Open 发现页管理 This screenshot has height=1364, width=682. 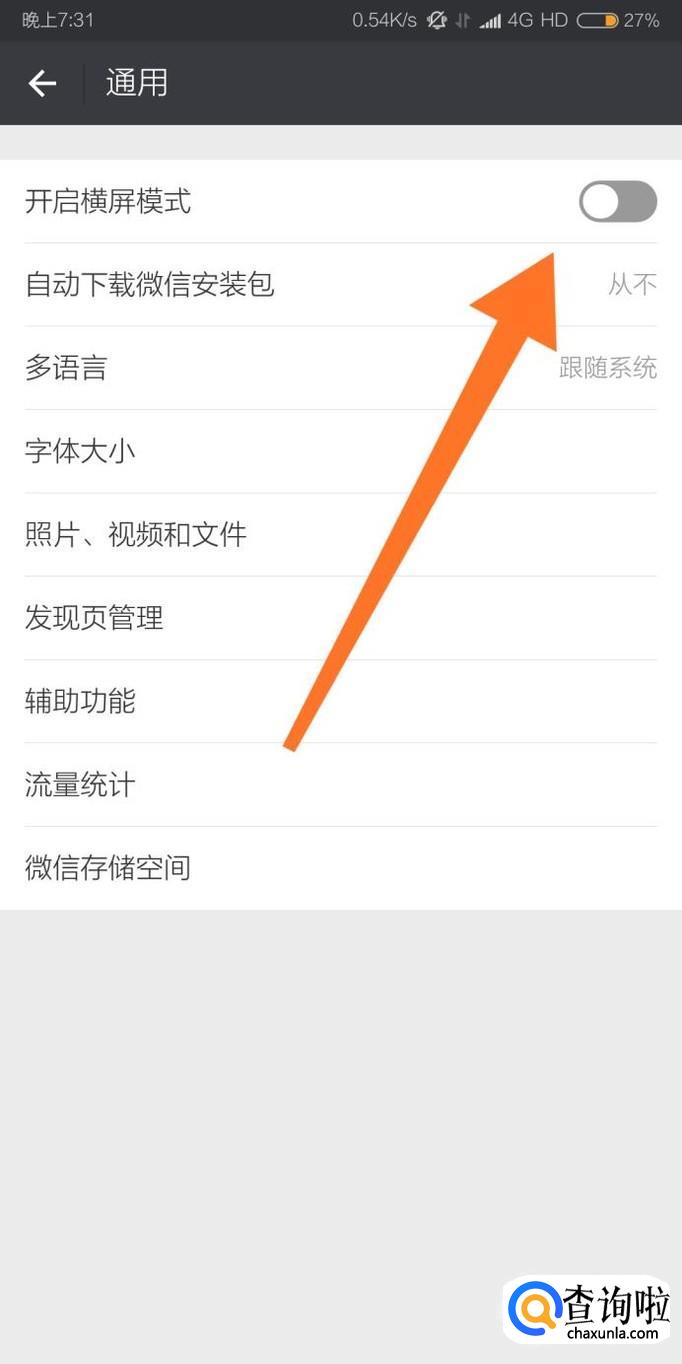point(340,618)
